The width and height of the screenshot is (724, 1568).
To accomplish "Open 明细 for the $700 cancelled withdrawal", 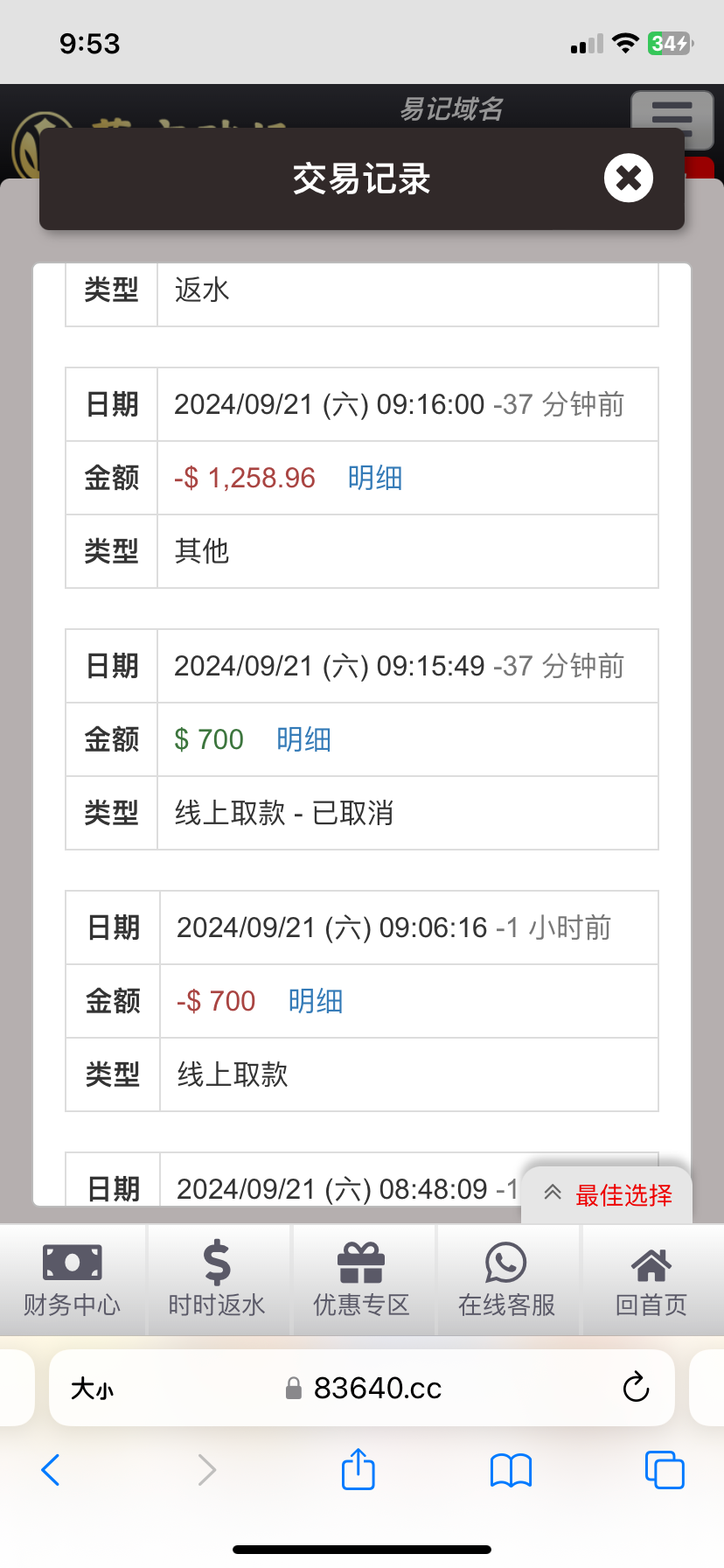I will [303, 739].
